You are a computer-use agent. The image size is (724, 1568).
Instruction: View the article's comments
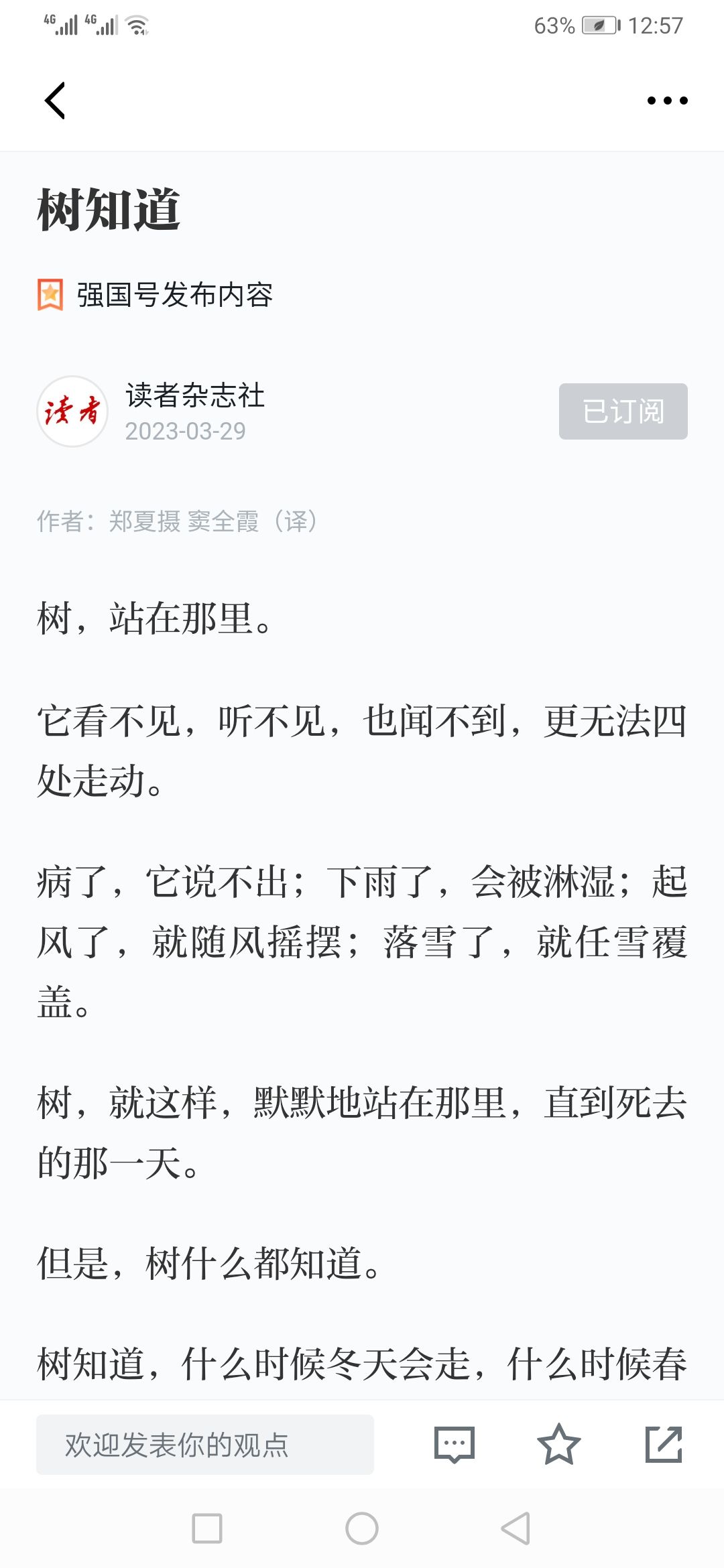pyautogui.click(x=455, y=1445)
